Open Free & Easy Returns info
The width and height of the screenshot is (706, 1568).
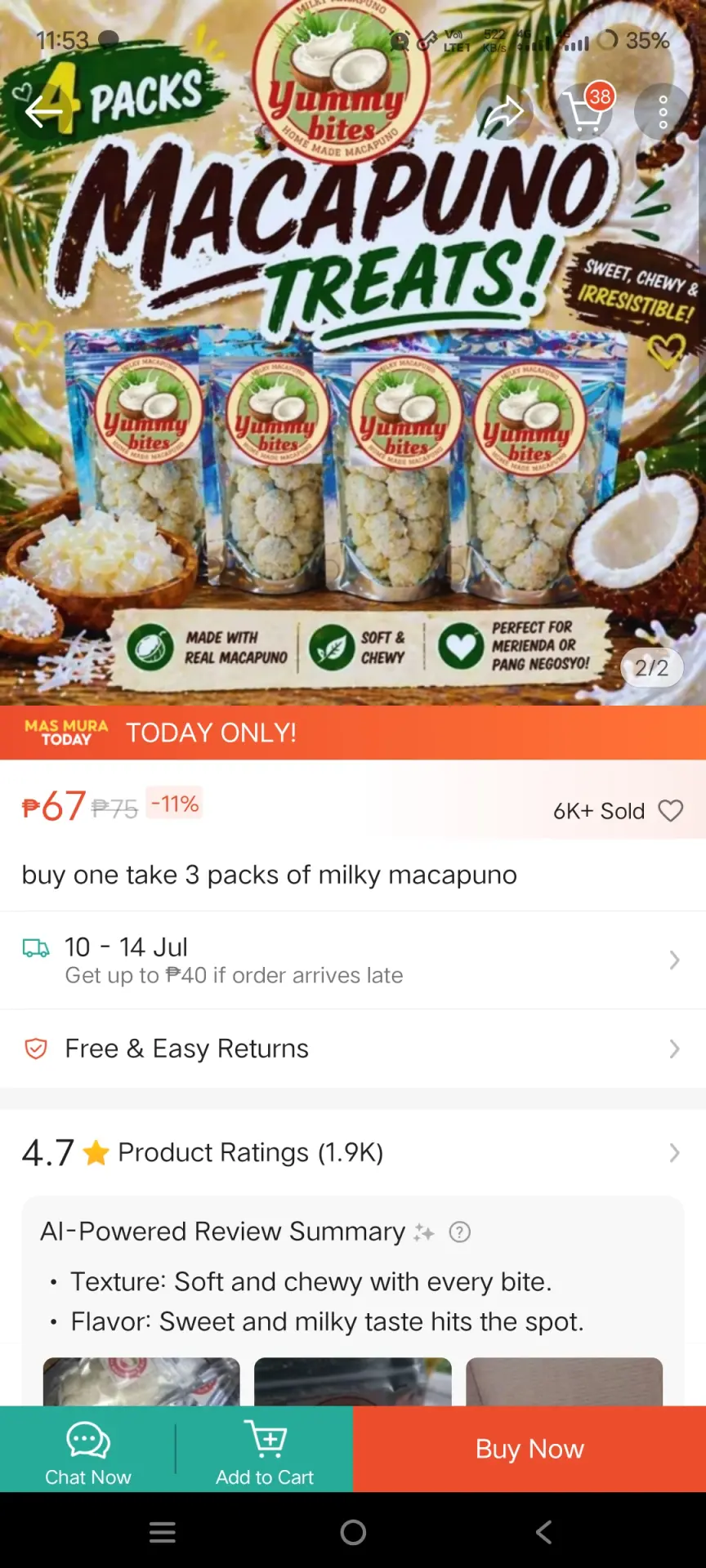click(x=353, y=1049)
